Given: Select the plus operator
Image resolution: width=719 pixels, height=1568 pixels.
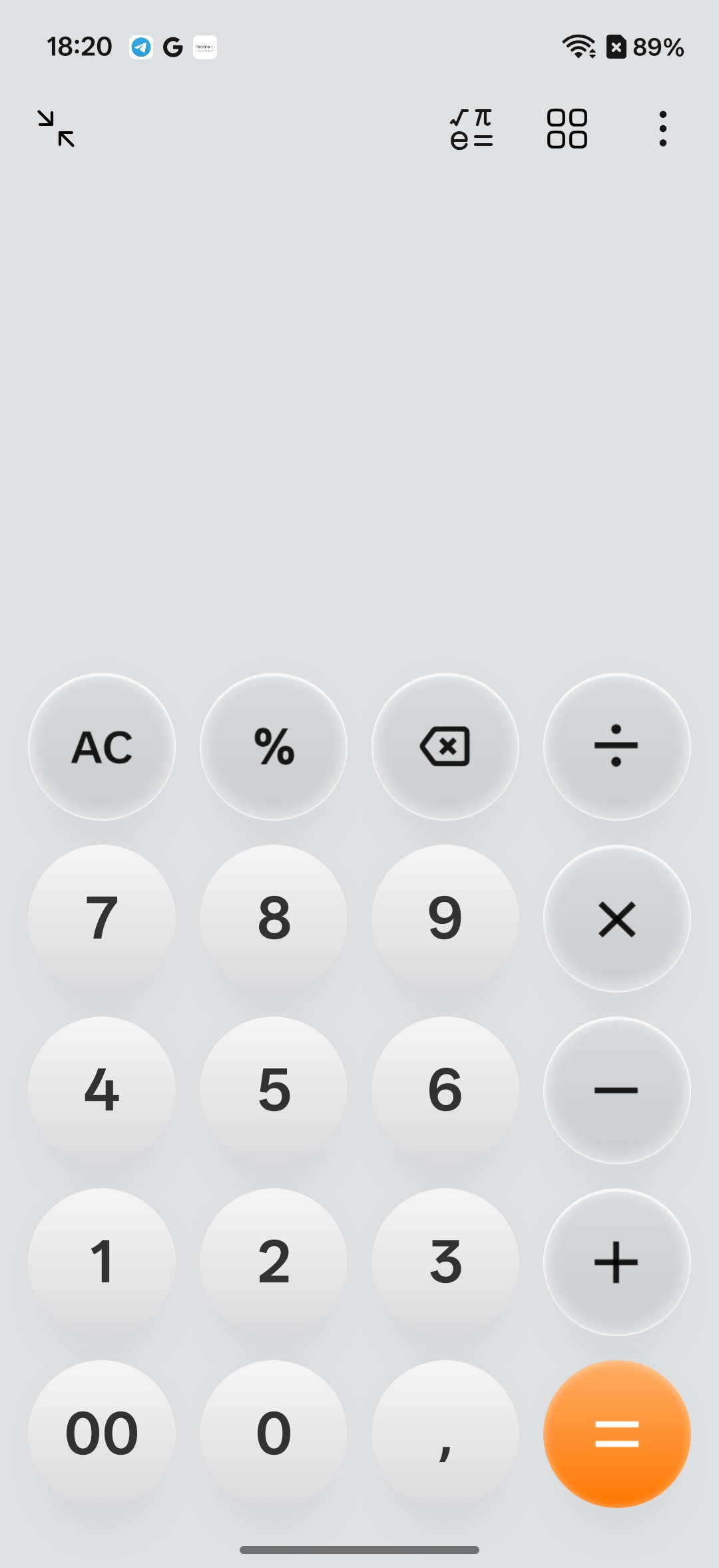Looking at the screenshot, I should [616, 1262].
